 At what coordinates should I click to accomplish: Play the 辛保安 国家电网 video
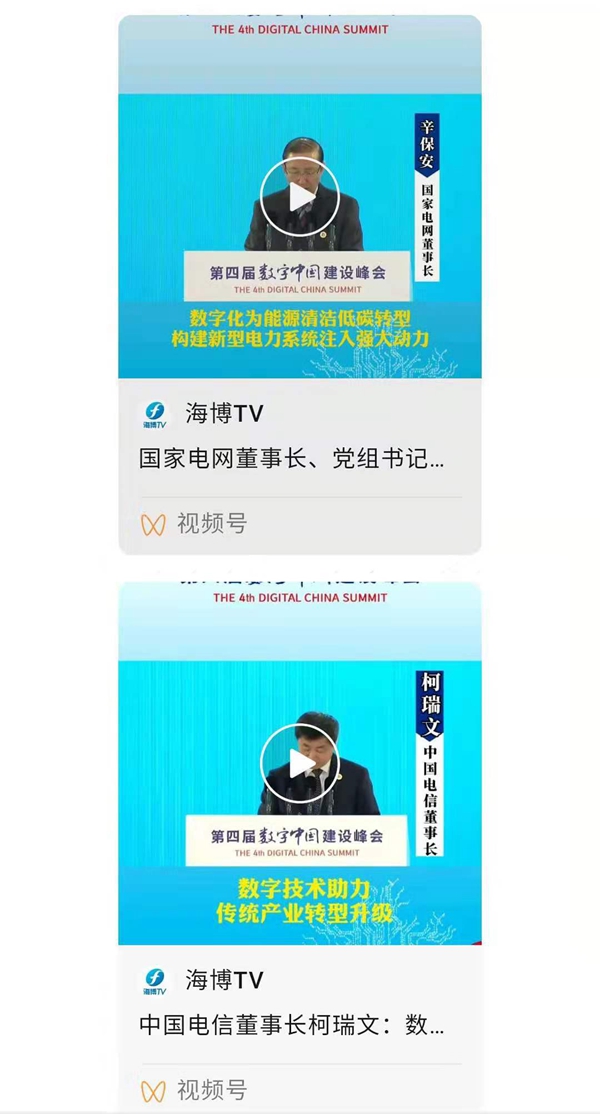point(300,197)
